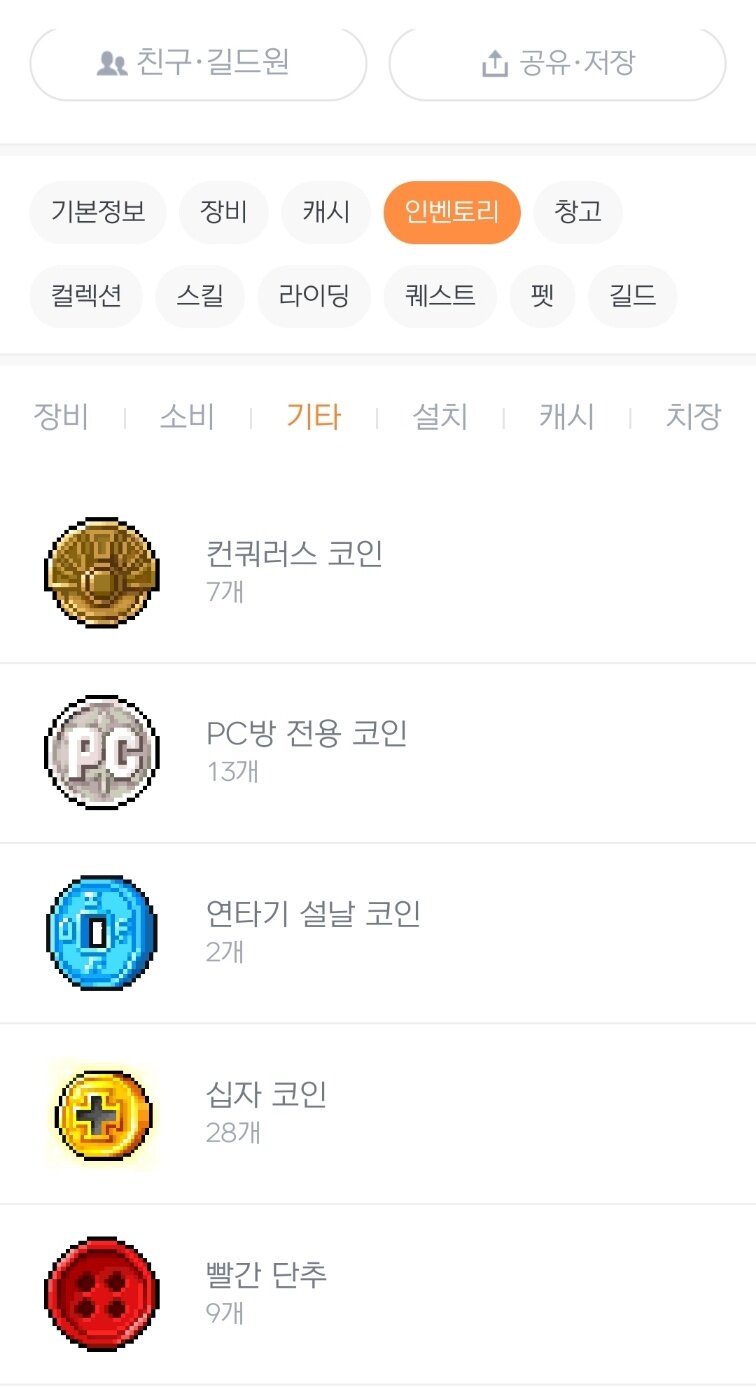The image size is (756, 1391).
Task: Select the 장비 chip in the top menu
Action: [224, 212]
